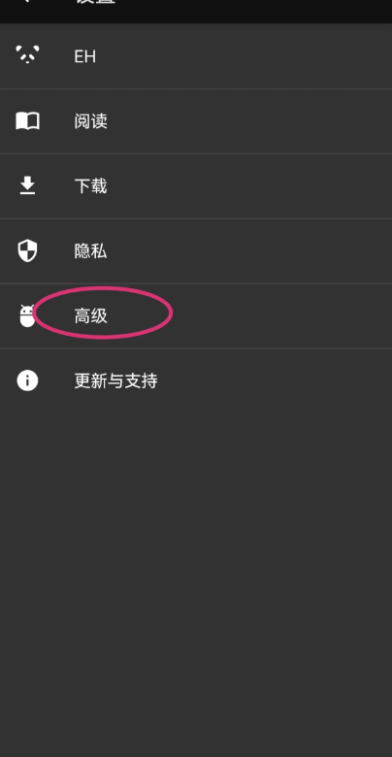
Task: Select the 高级 settings row
Action: tap(196, 316)
